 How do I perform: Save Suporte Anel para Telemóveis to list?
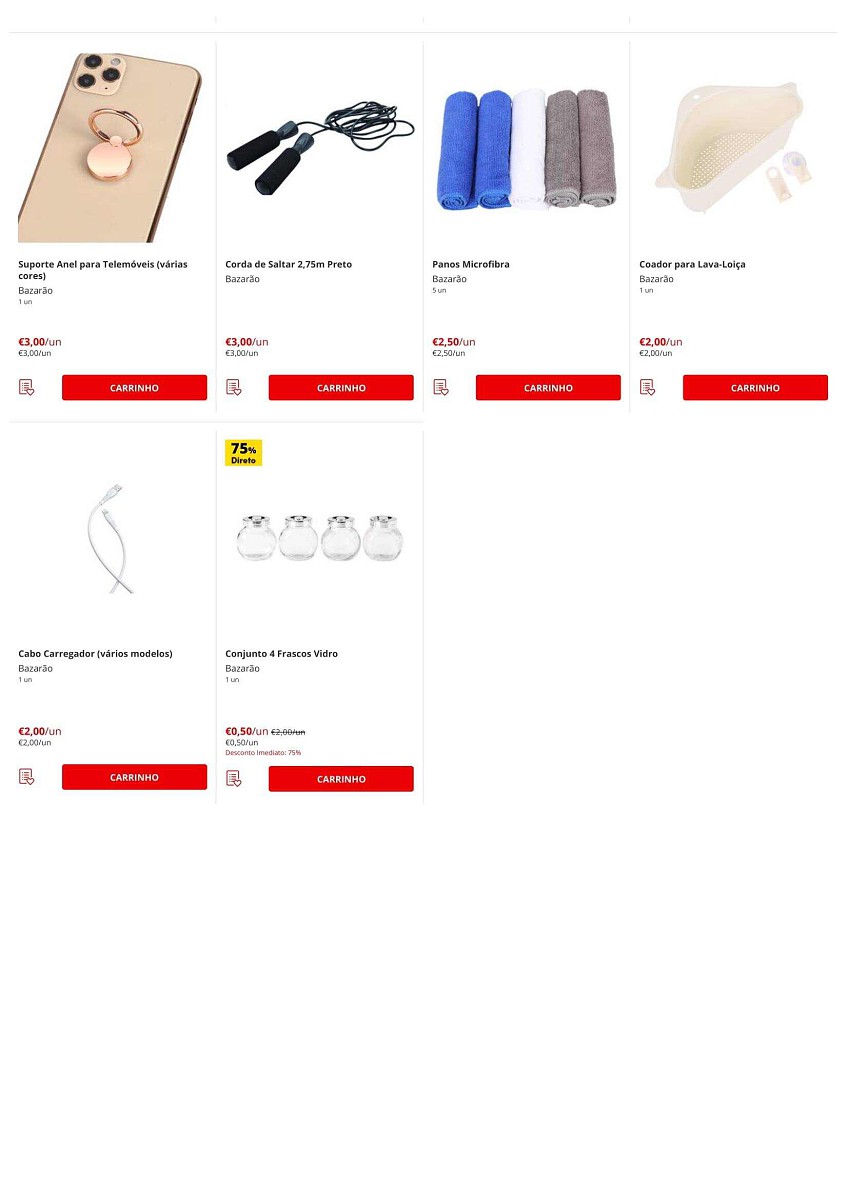tap(27, 387)
